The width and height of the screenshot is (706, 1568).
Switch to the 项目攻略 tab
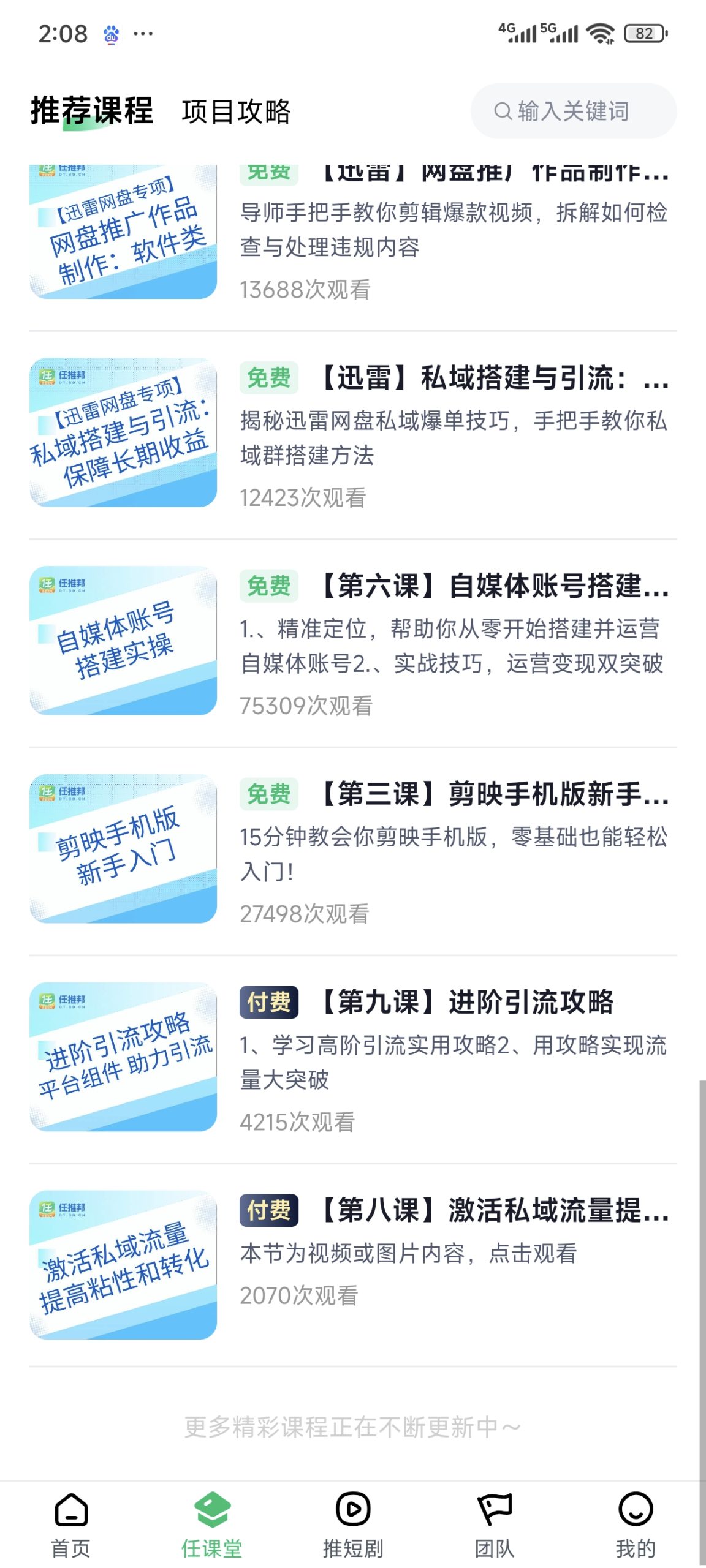coord(236,111)
